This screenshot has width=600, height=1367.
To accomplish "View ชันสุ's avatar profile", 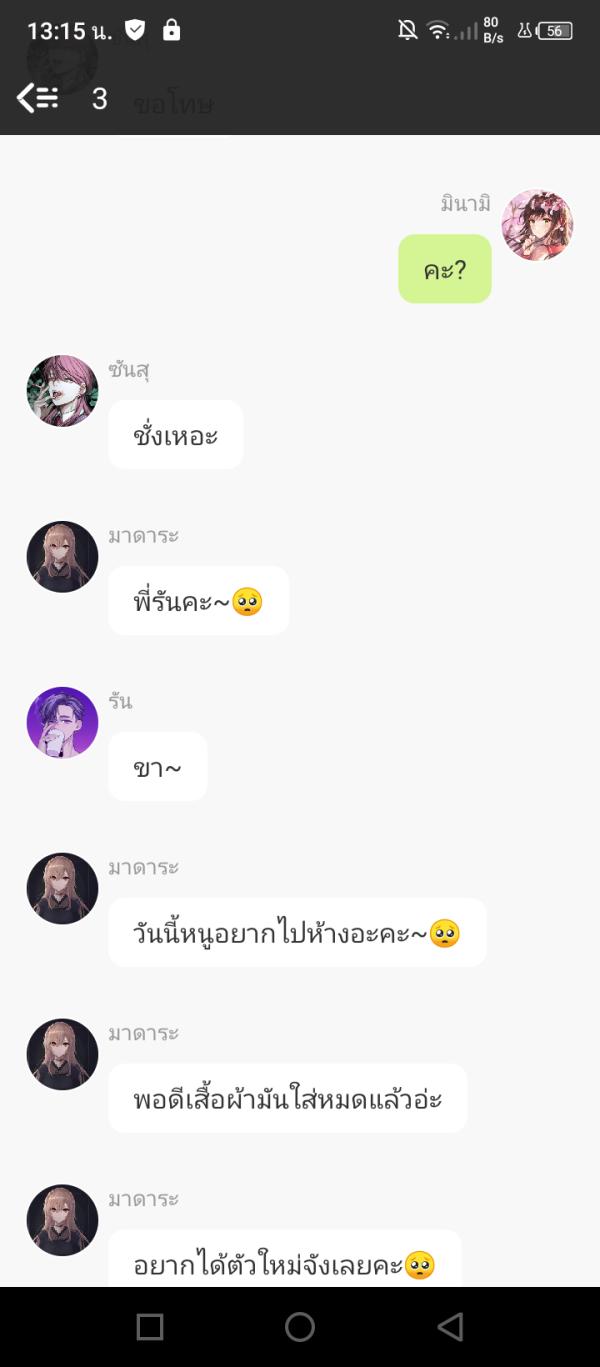I will click(62, 391).
